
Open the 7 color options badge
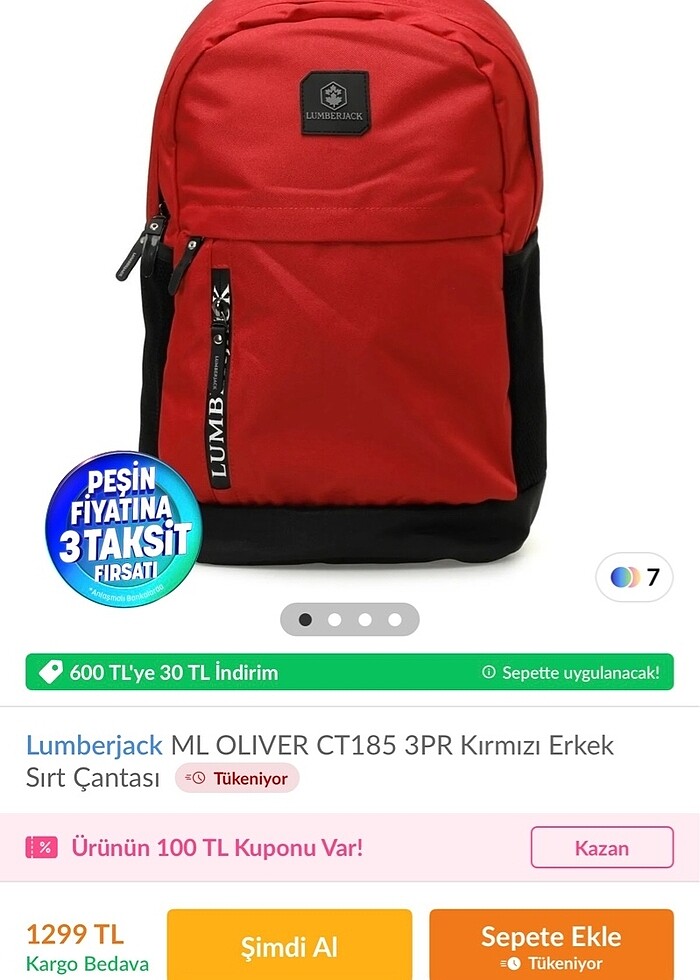tap(634, 577)
